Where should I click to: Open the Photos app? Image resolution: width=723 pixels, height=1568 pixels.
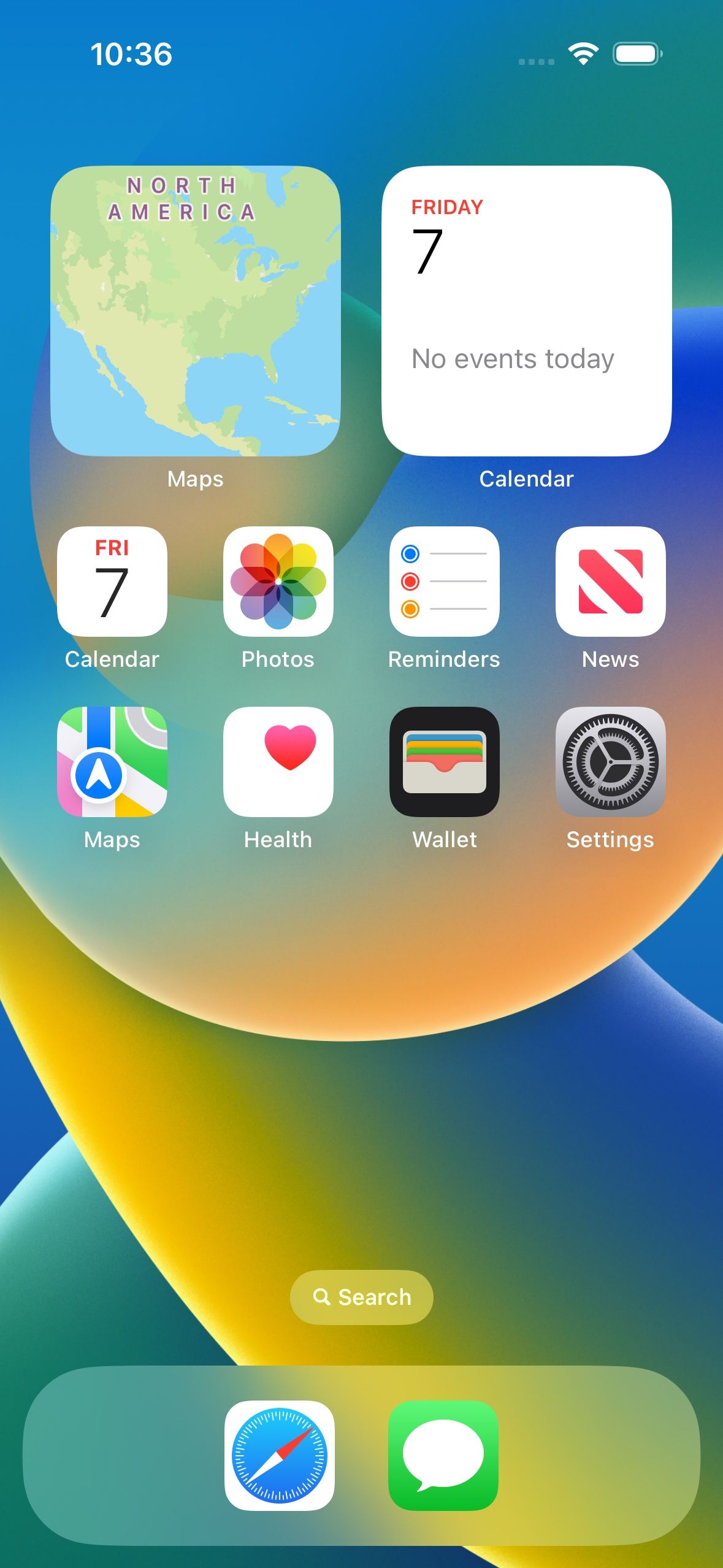click(278, 582)
